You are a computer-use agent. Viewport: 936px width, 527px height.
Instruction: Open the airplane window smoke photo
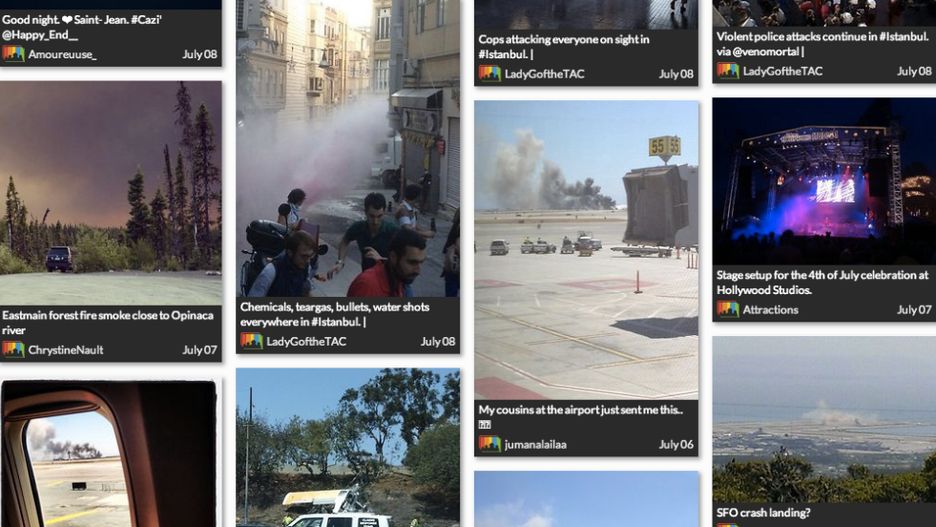pos(108,455)
